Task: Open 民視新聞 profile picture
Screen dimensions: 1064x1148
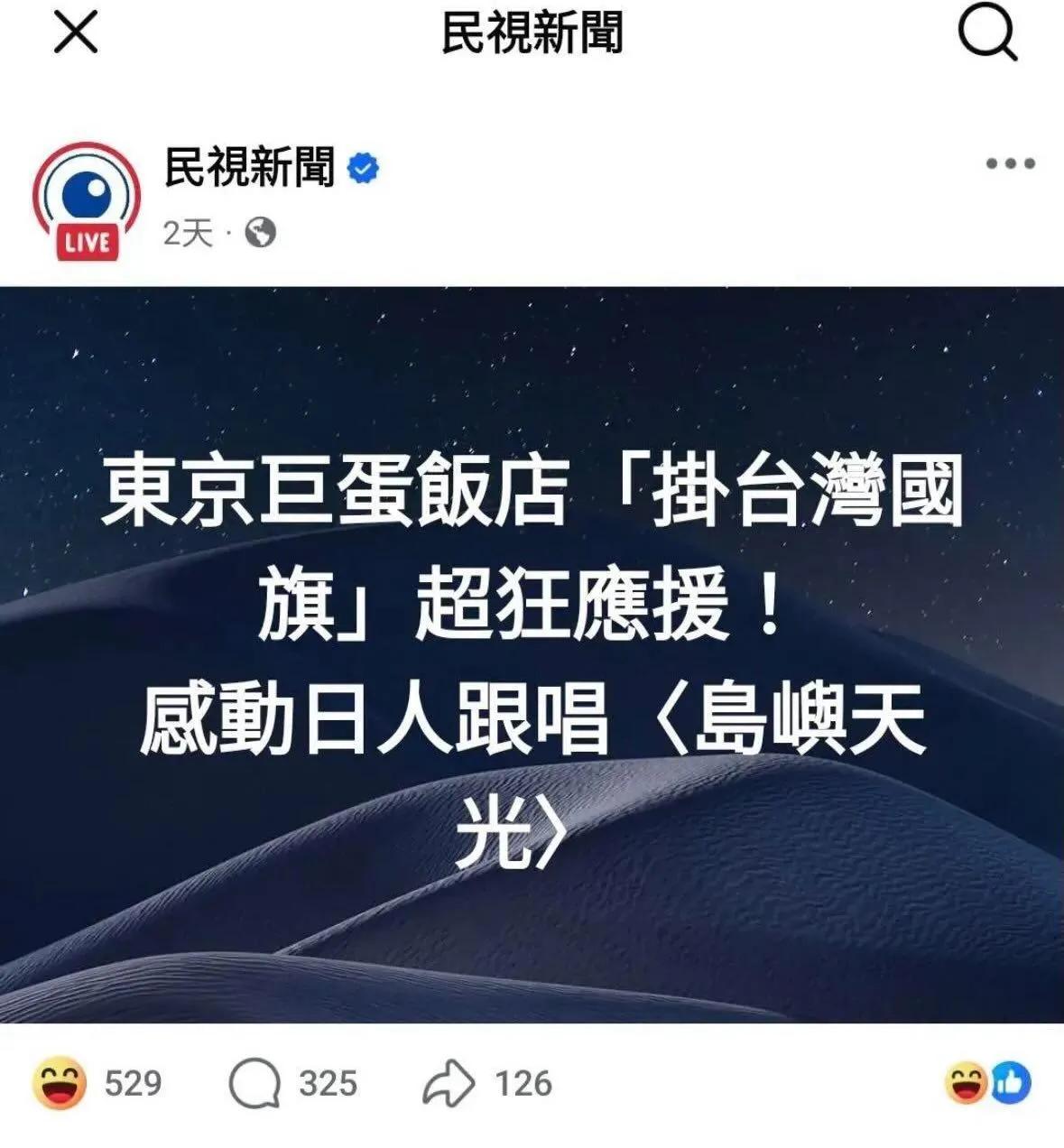Action: click(87, 201)
